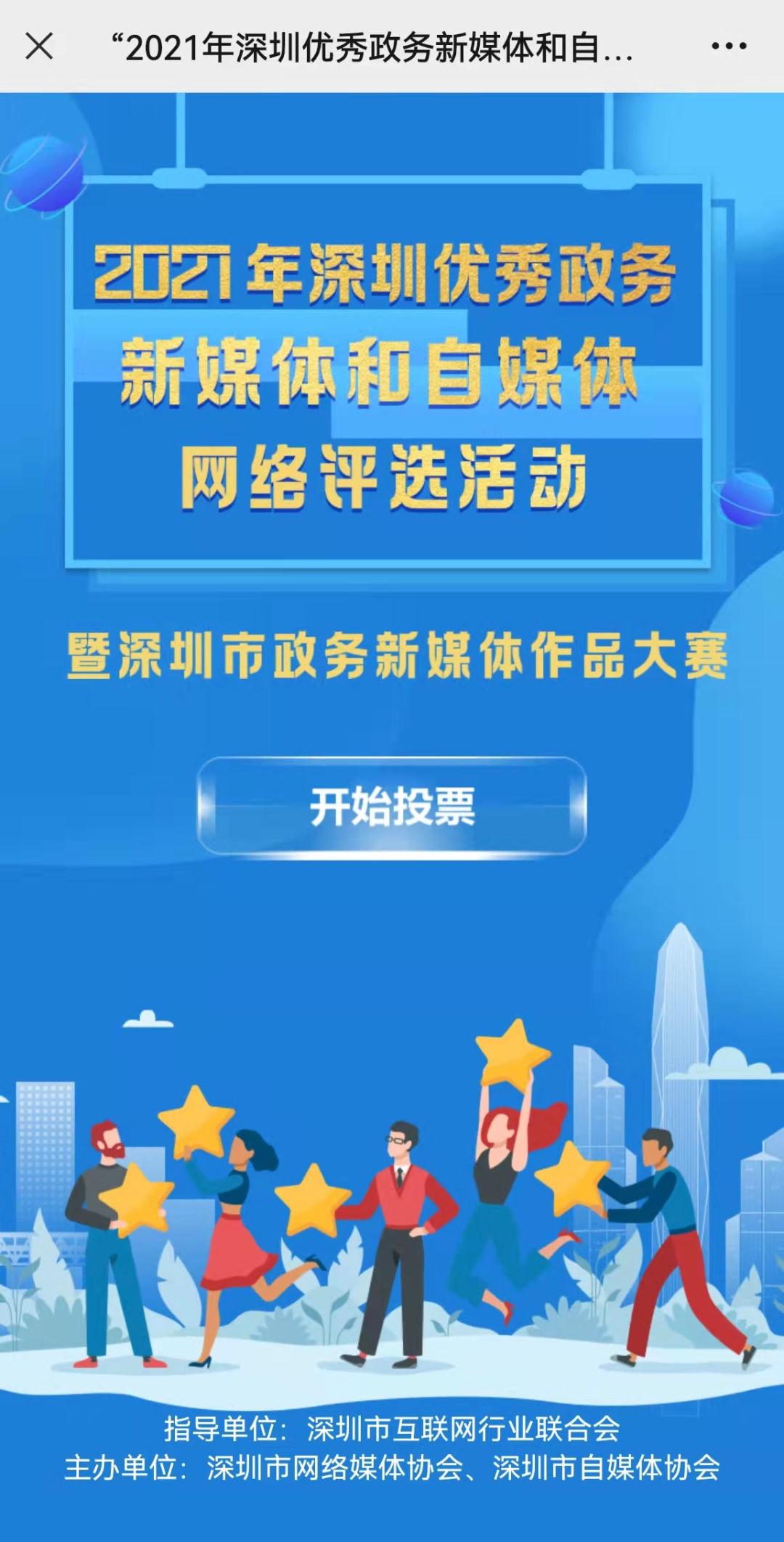This screenshot has width=784, height=1542.
Task: Open the three-dot overflow menu
Action: [x=728, y=47]
